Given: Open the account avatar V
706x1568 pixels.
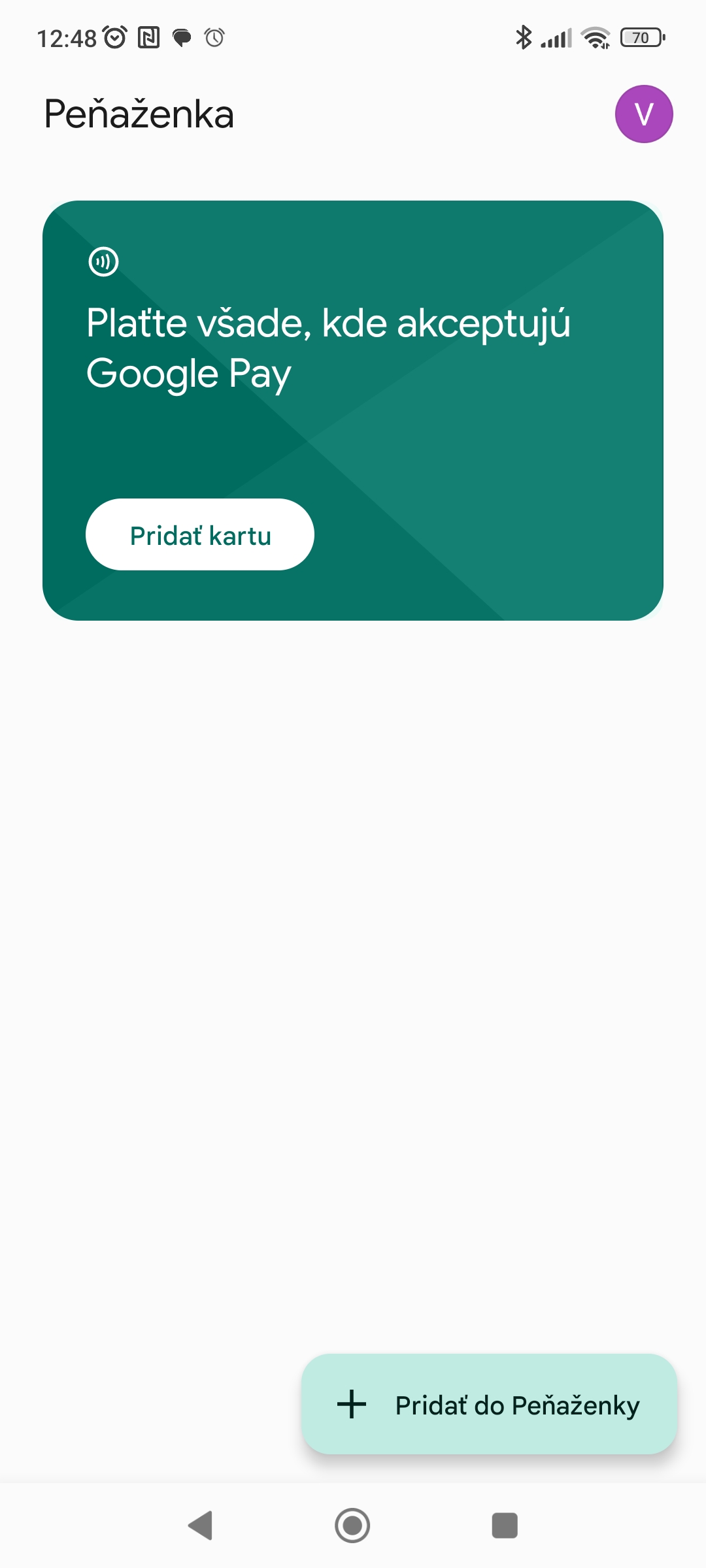Looking at the screenshot, I should point(644,114).
